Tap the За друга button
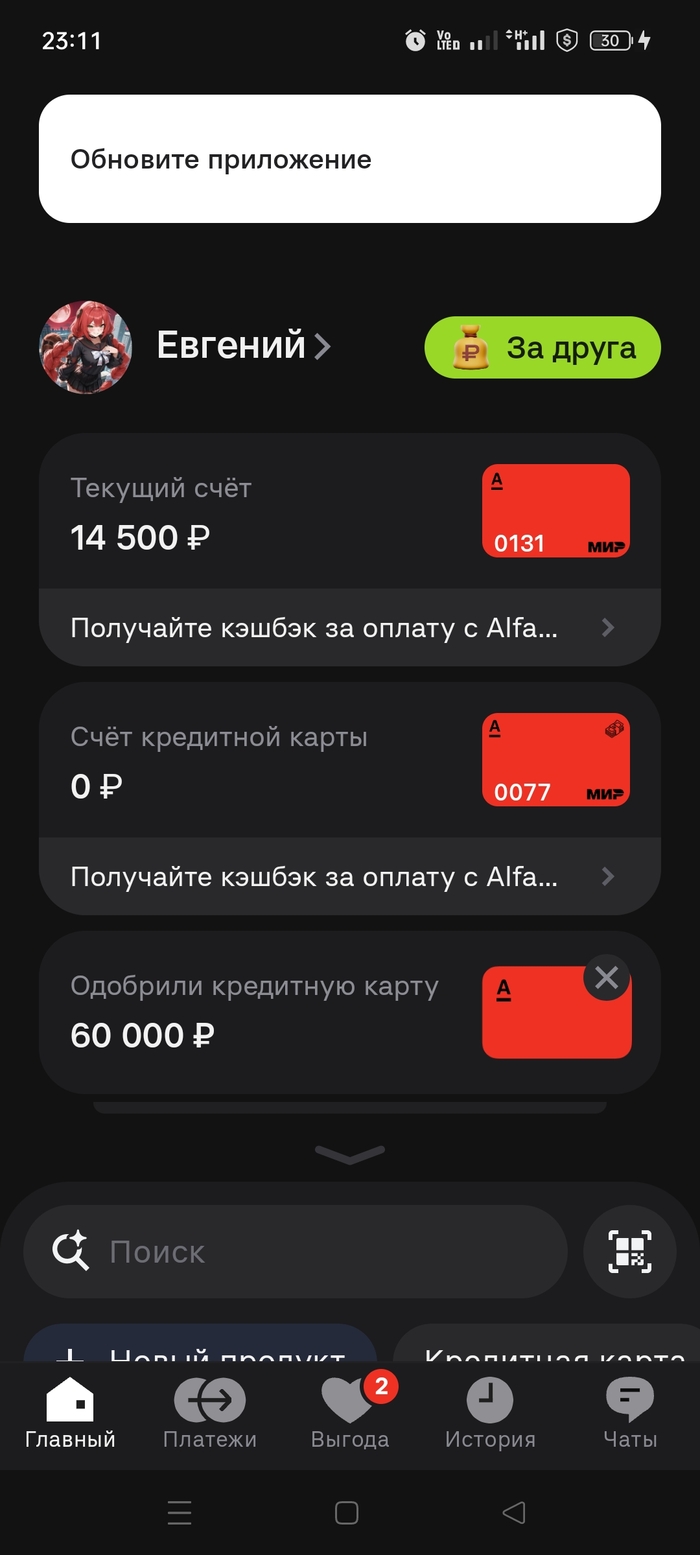This screenshot has height=1555, width=700. [543, 347]
